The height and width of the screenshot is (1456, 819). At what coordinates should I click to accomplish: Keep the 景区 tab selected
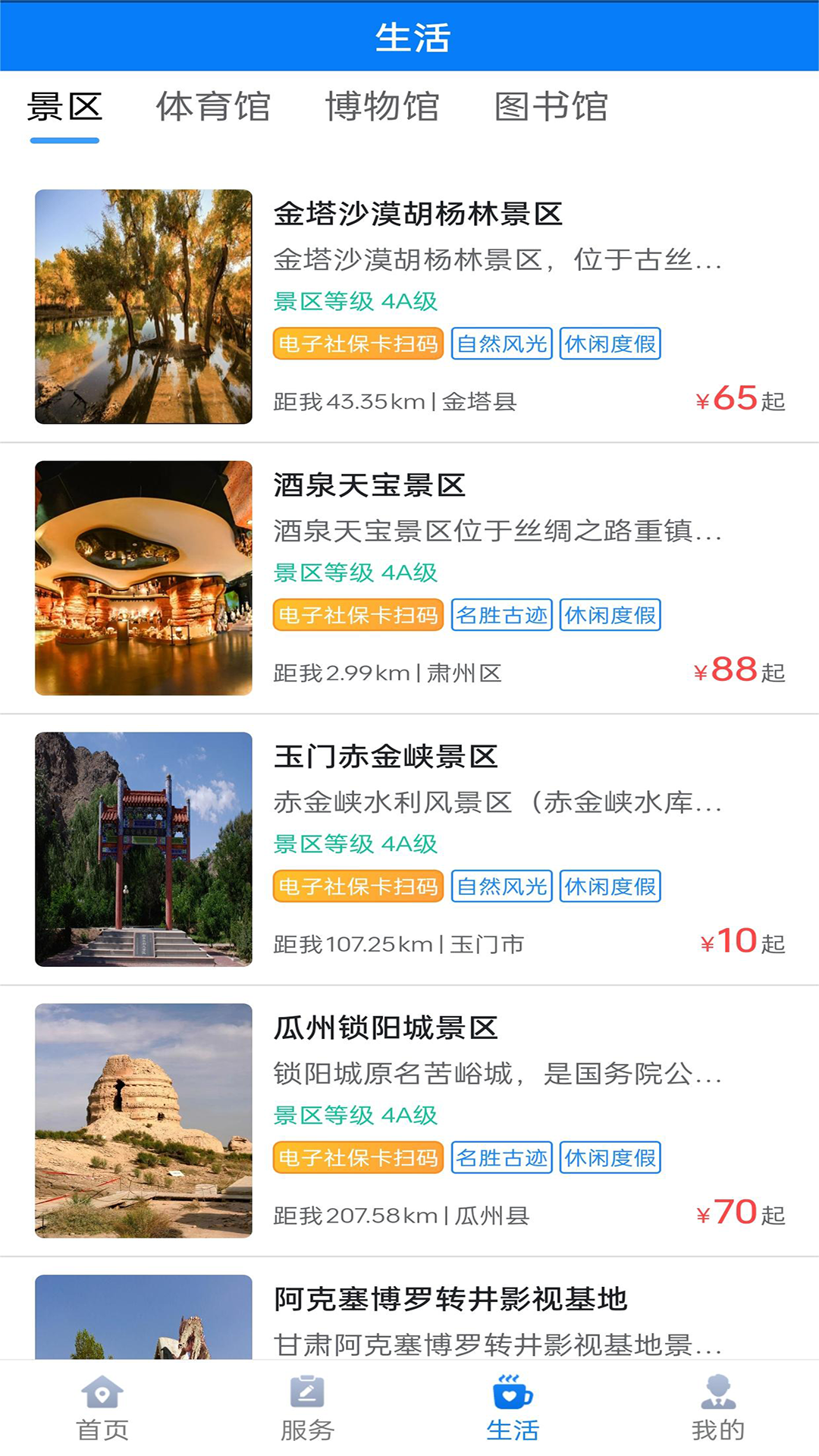click(x=64, y=108)
